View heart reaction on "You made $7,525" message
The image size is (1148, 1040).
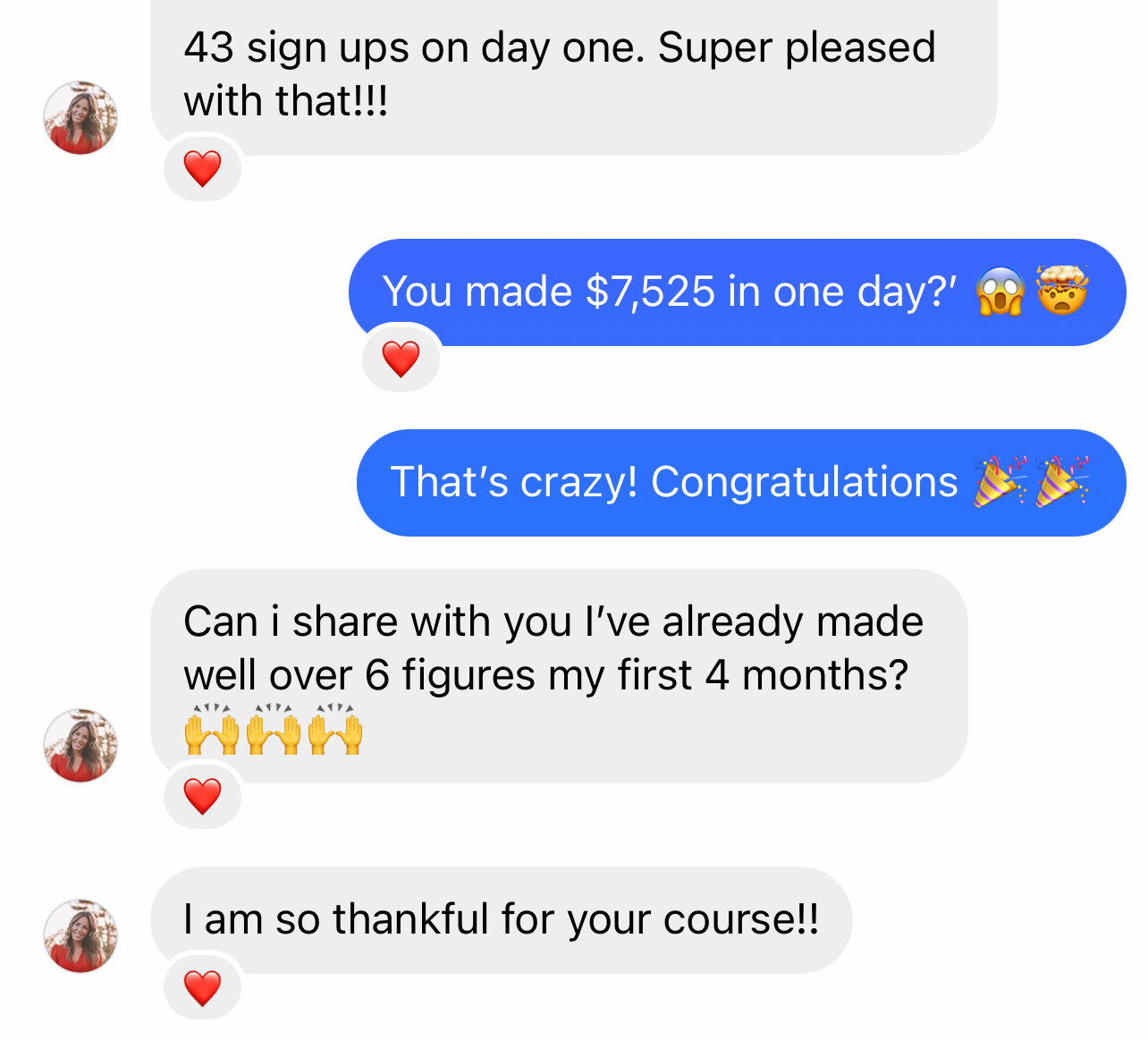[401, 359]
